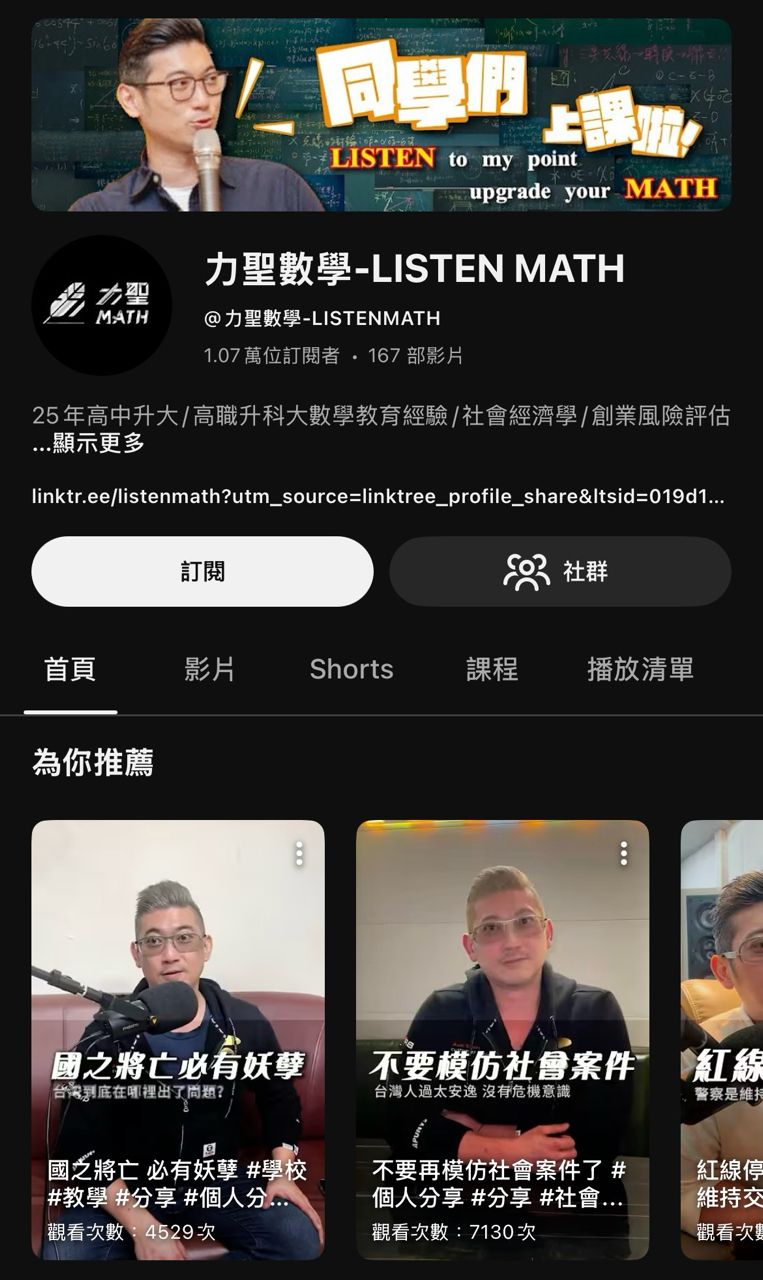763x1280 pixels.
Task: Switch to the 首頁 tab
Action: tap(70, 670)
